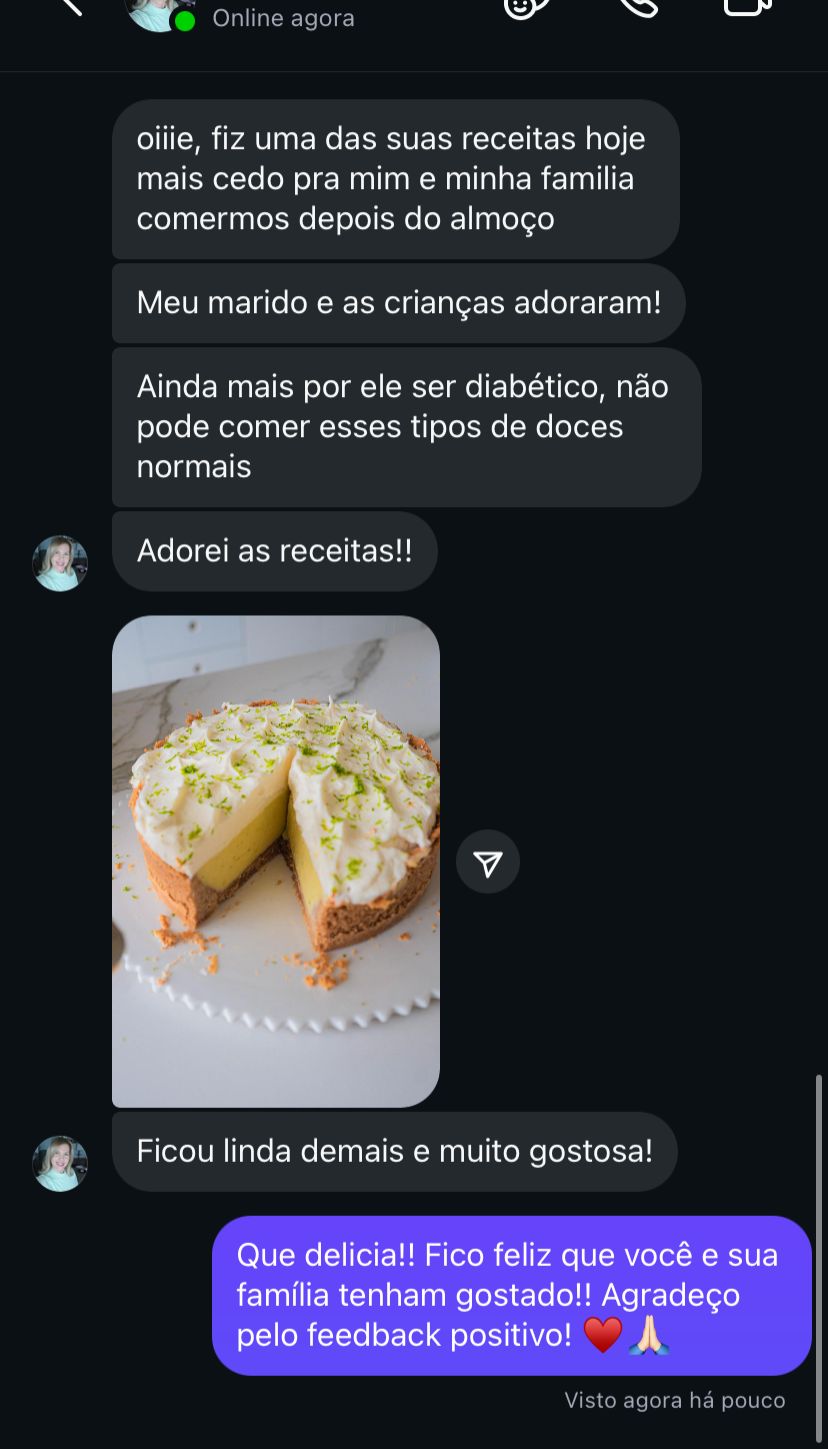The height and width of the screenshot is (1449, 828).
Task: Start a voice call
Action: tap(638, 6)
